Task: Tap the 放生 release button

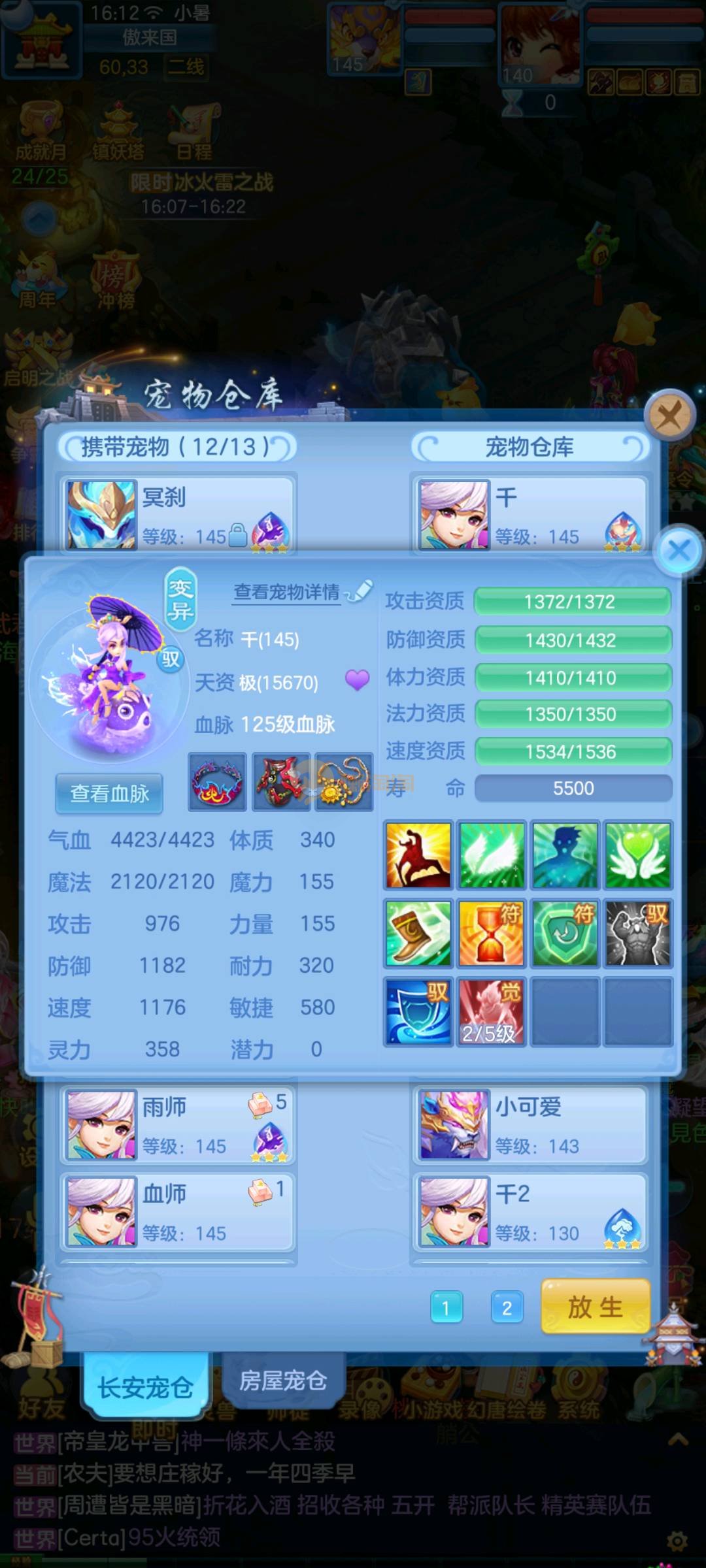Action: [x=595, y=1307]
